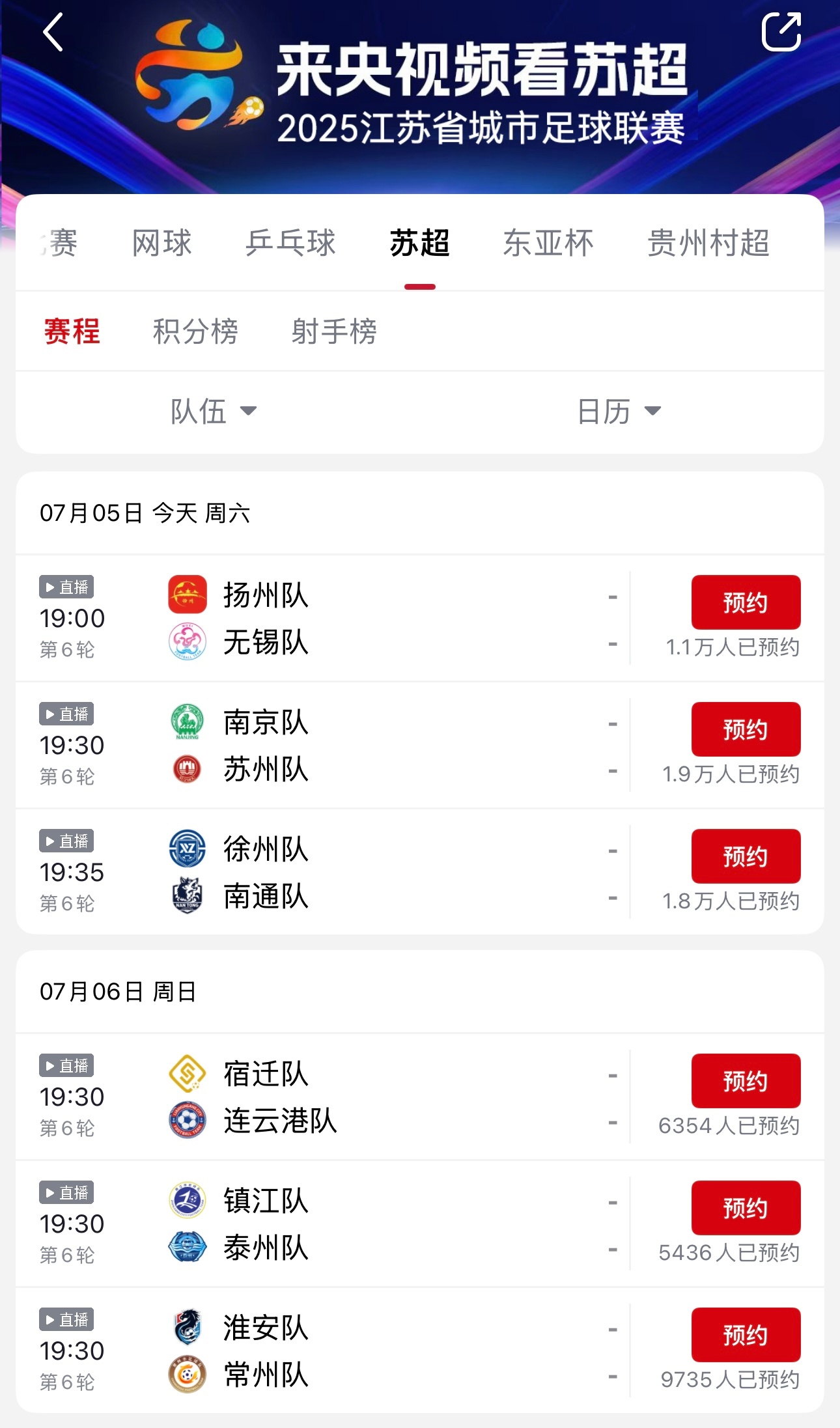Open the 贵州村超 tab
Screen dimensions: 840x1428
[708, 243]
